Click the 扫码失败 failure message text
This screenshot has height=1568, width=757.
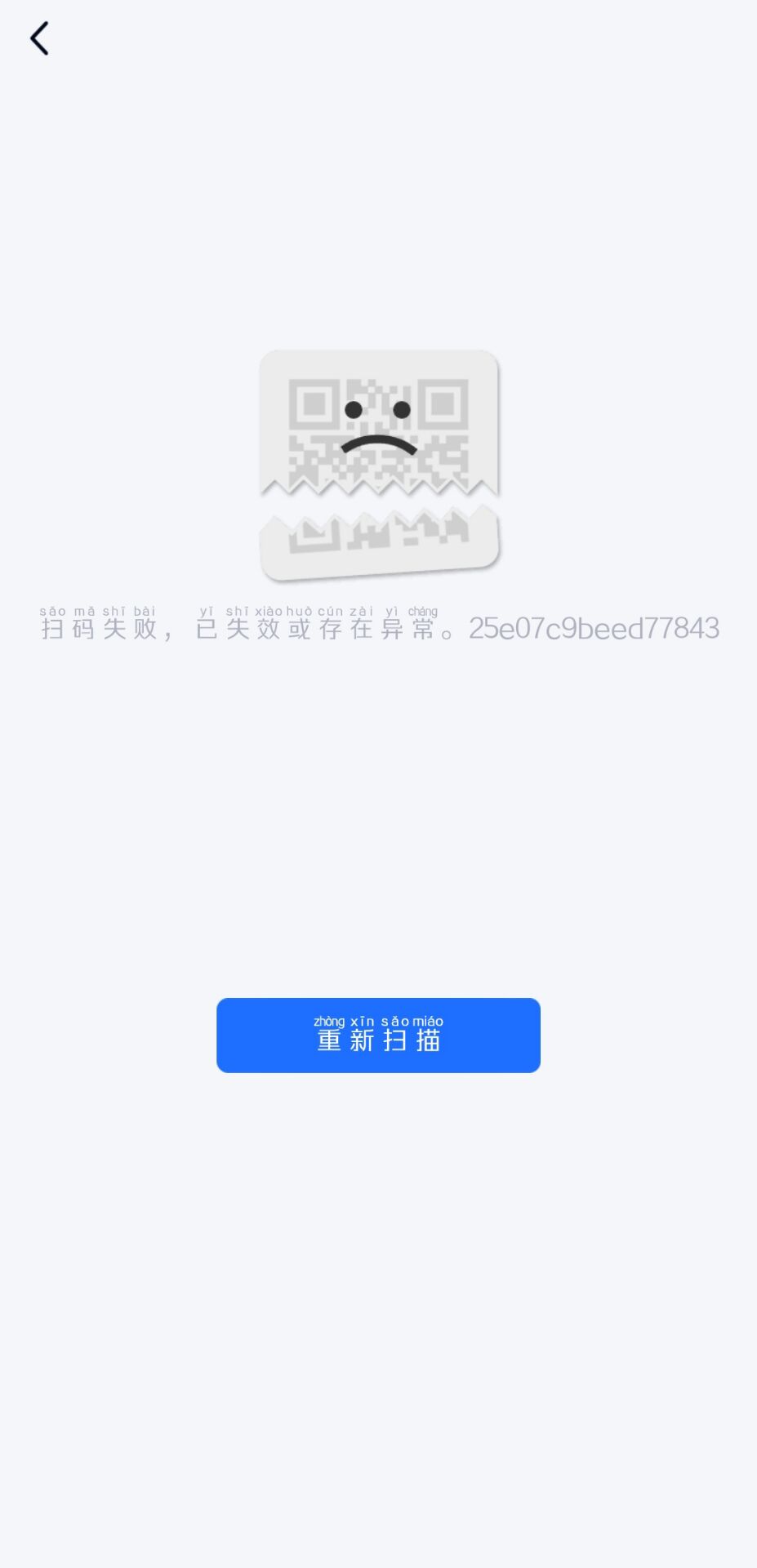(98, 627)
